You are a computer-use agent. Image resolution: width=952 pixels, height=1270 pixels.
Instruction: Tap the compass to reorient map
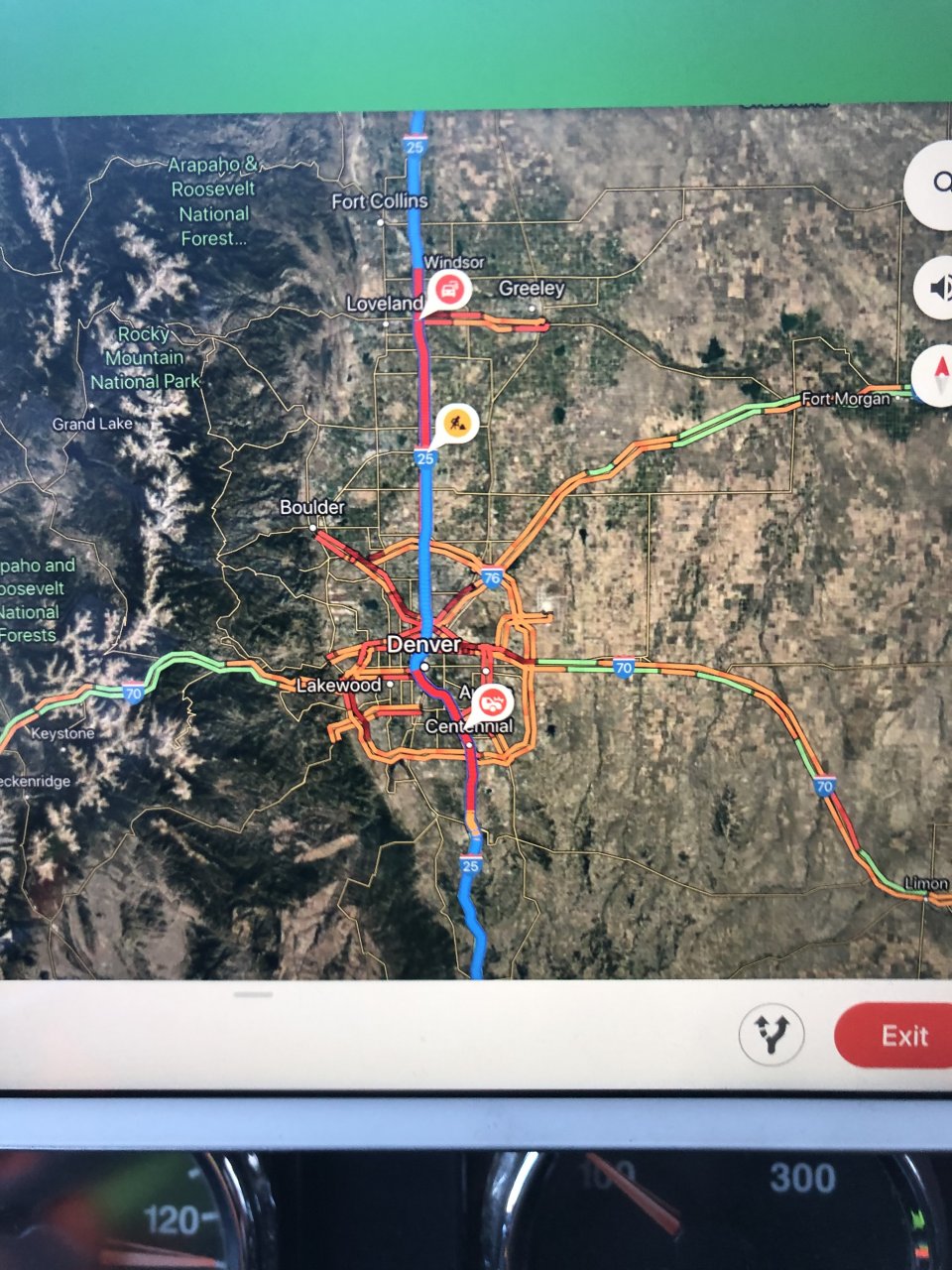938,377
